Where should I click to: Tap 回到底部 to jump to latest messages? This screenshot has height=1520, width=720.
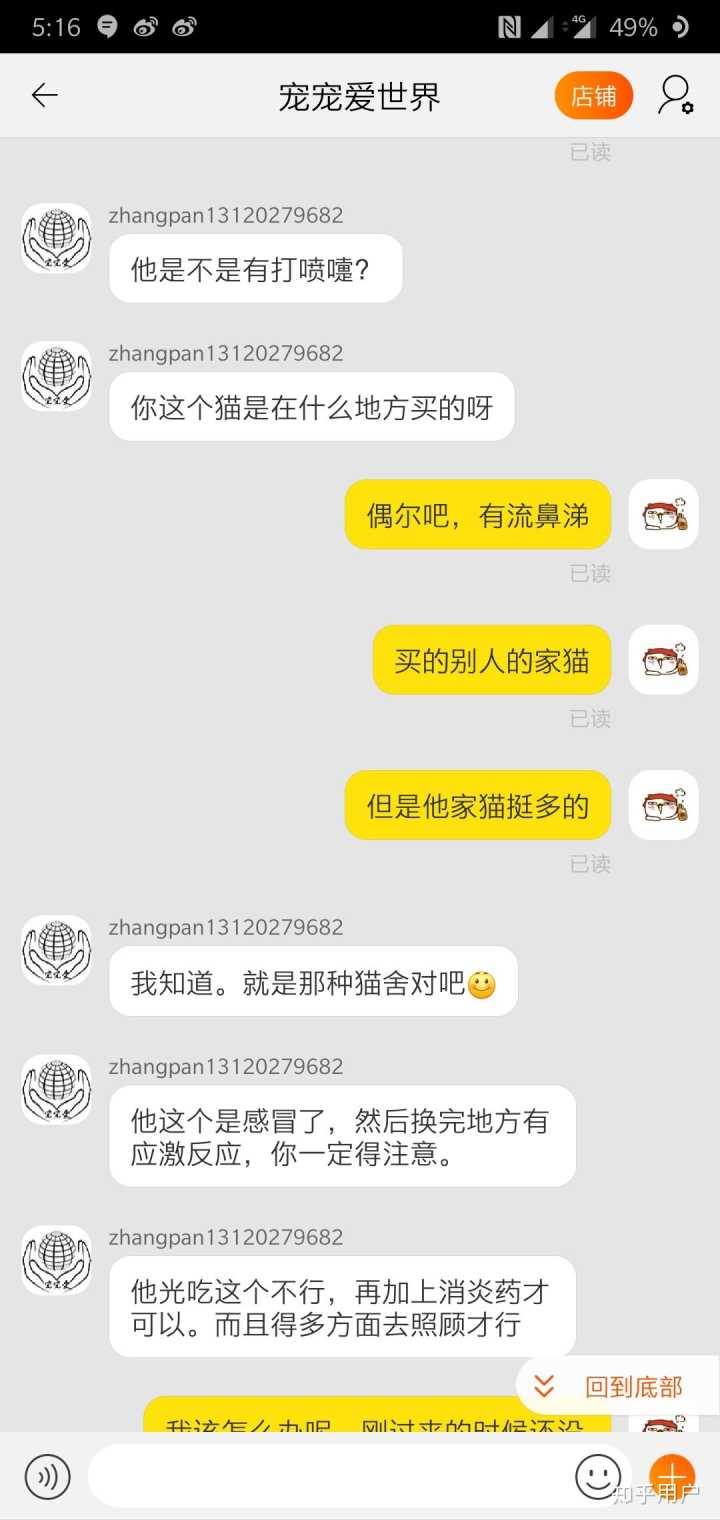coord(617,1386)
